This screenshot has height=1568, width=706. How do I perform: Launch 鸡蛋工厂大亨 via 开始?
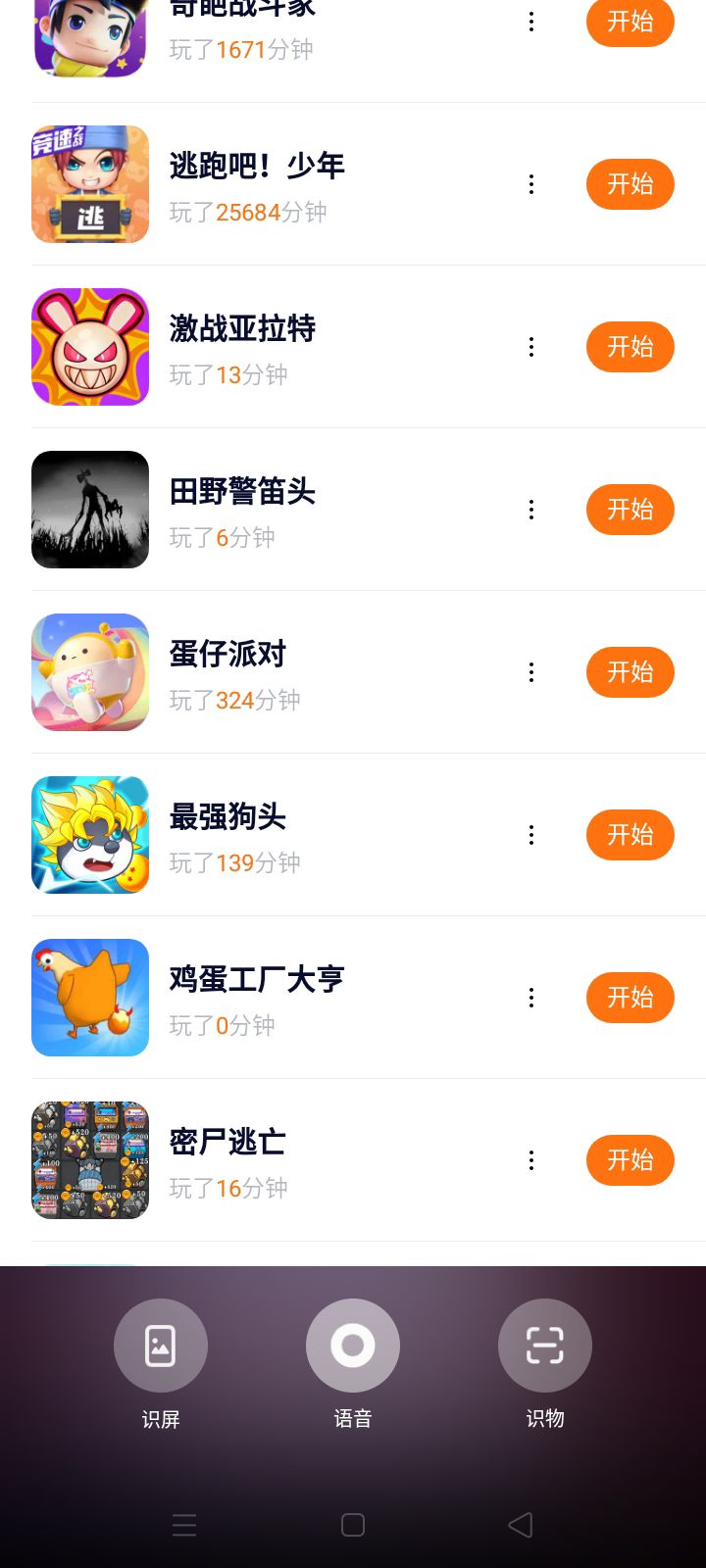click(630, 998)
